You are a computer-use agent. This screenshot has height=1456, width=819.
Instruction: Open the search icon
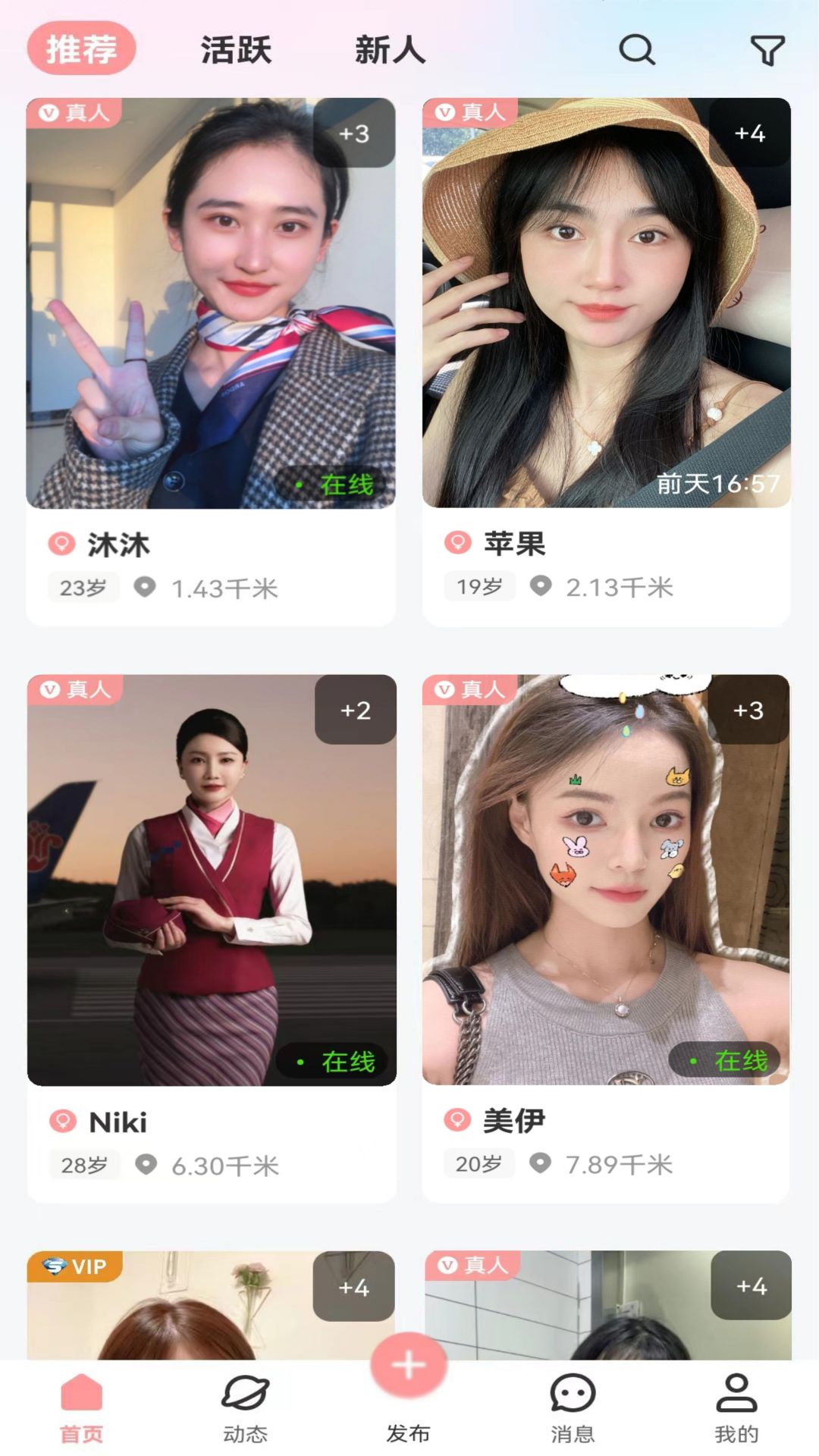tap(638, 52)
